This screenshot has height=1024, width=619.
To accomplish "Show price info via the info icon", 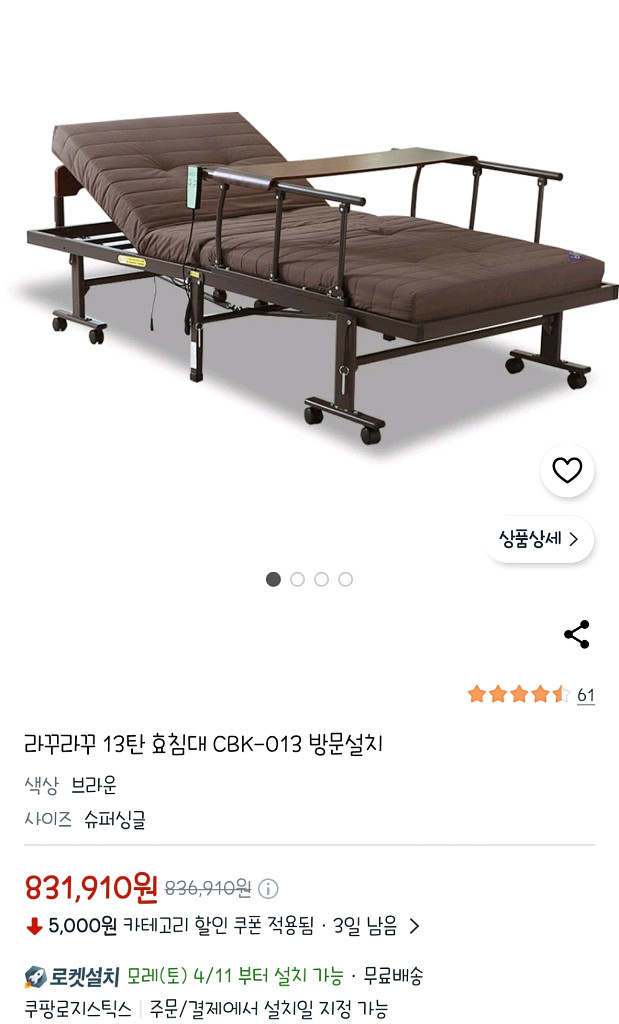I will click(269, 888).
